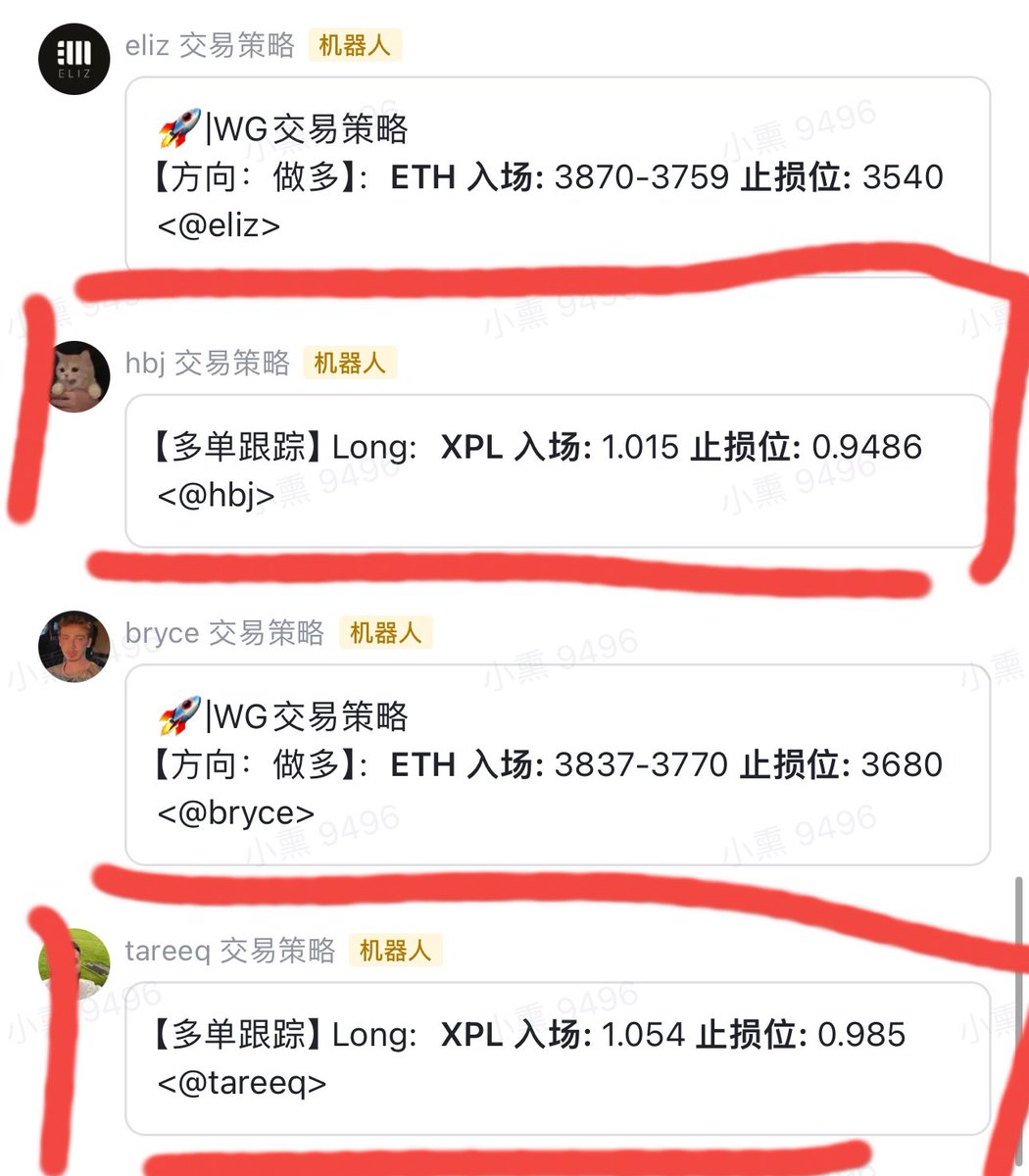The width and height of the screenshot is (1029, 1176).
Task: Open tareeq's XPL 1.054 long card
Action: pos(557,1058)
